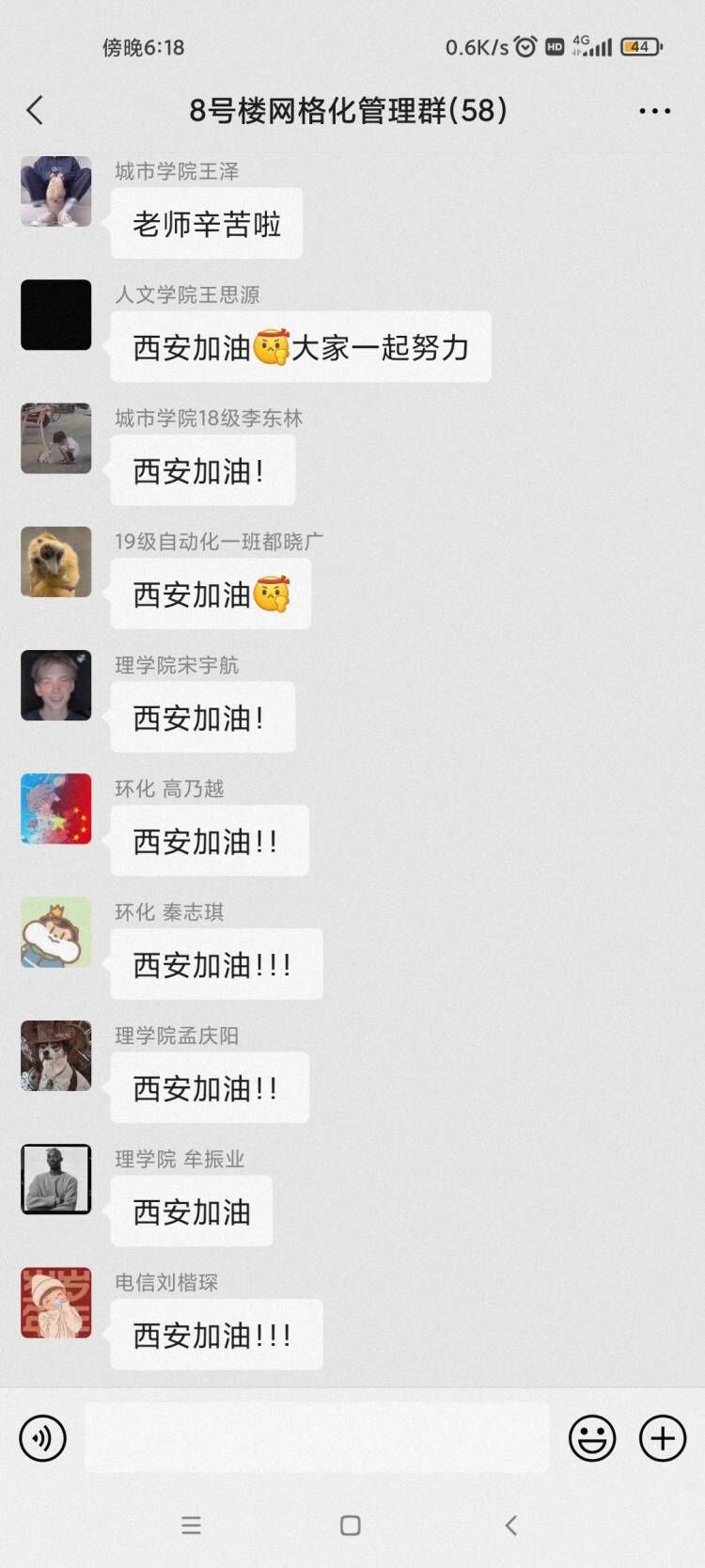The image size is (705, 1568).
Task: Open 理学院孟庆阳's profile avatar
Action: coord(56,1055)
